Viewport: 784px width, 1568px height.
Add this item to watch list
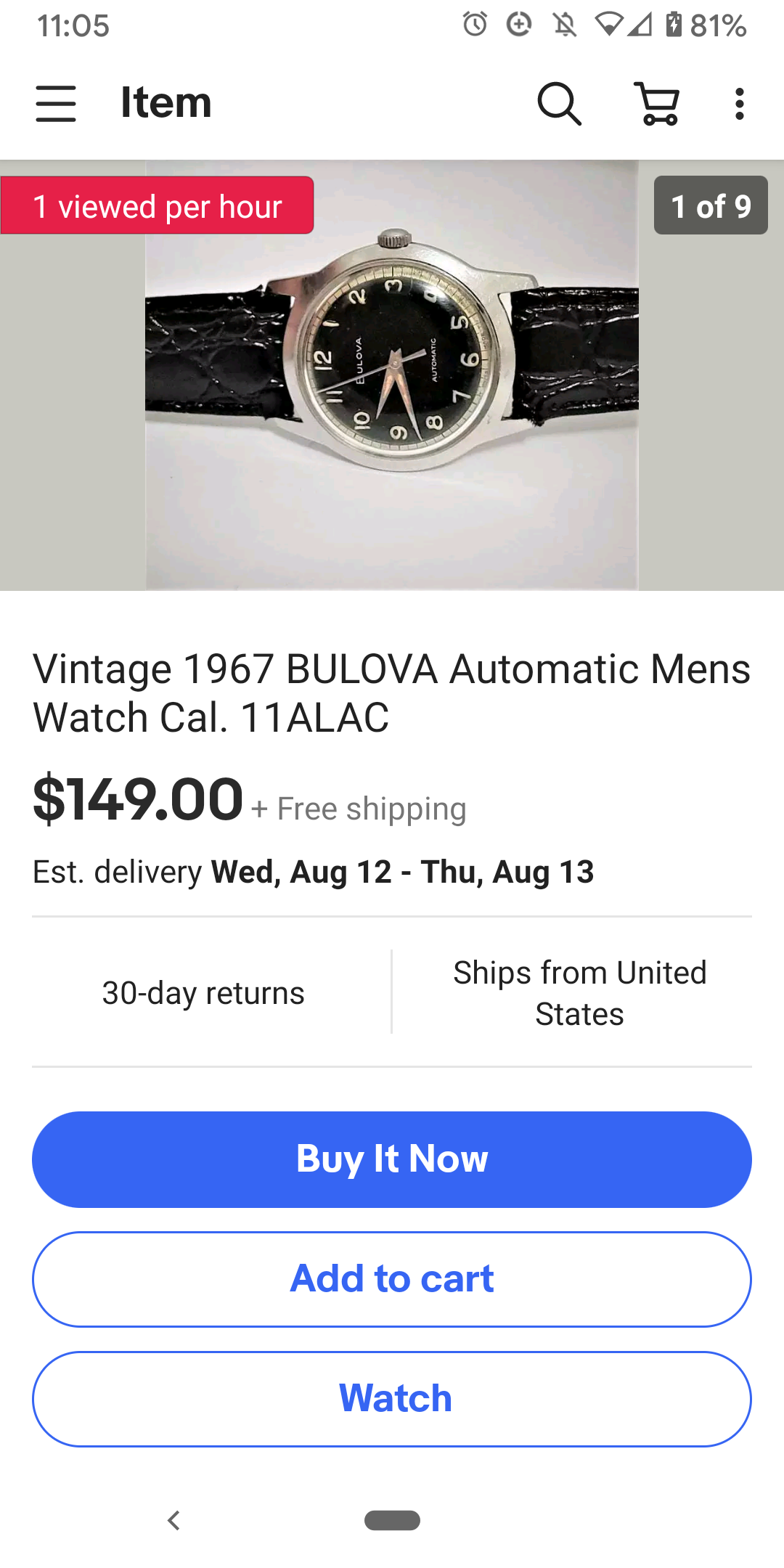(392, 1399)
